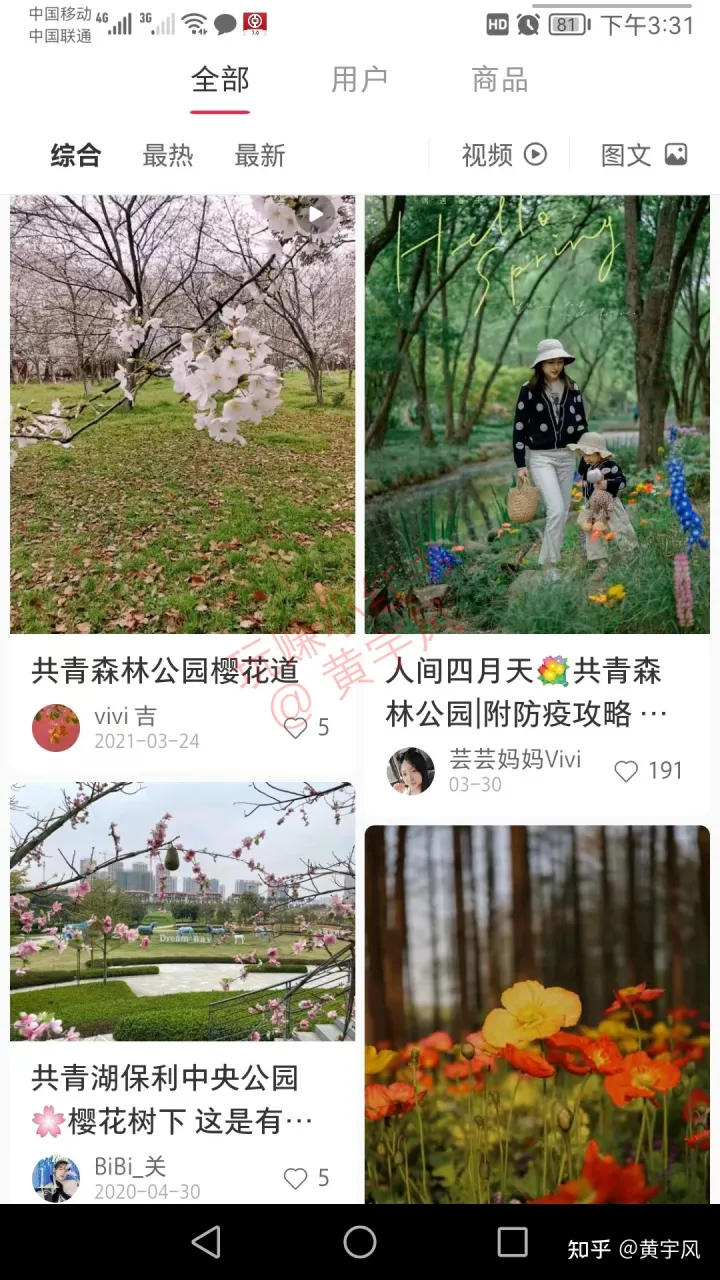Switch to the 商品 tab
Viewport: 720px width, 1280px height.
pos(500,80)
